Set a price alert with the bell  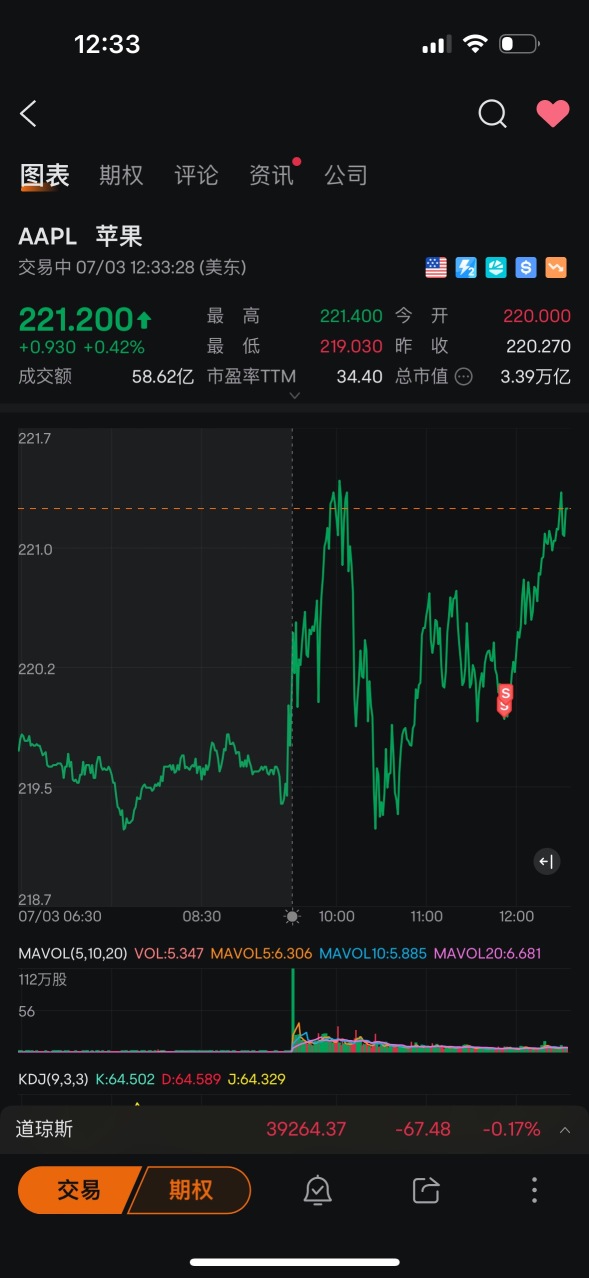[x=318, y=1190]
